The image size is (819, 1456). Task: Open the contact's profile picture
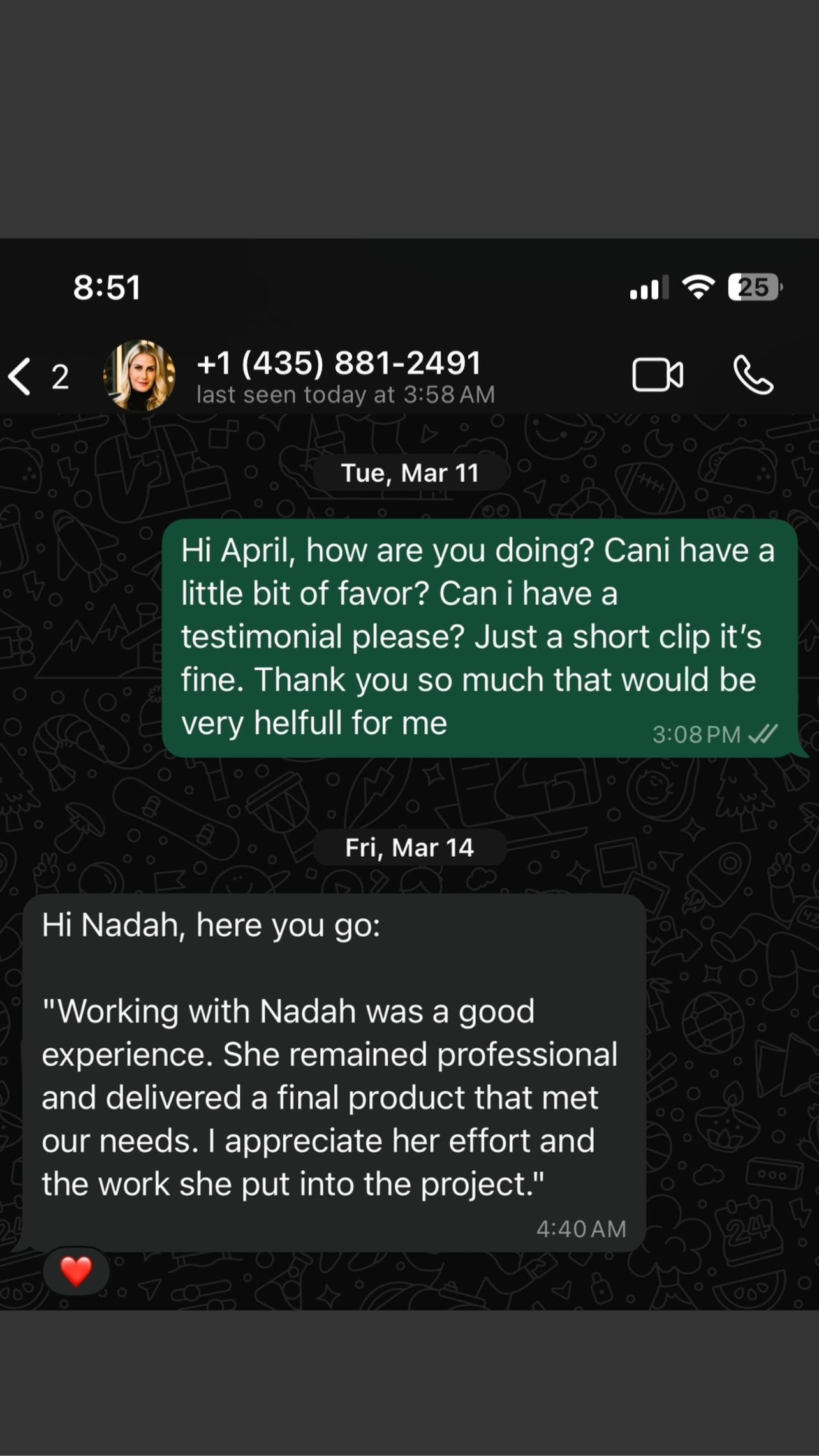(139, 376)
